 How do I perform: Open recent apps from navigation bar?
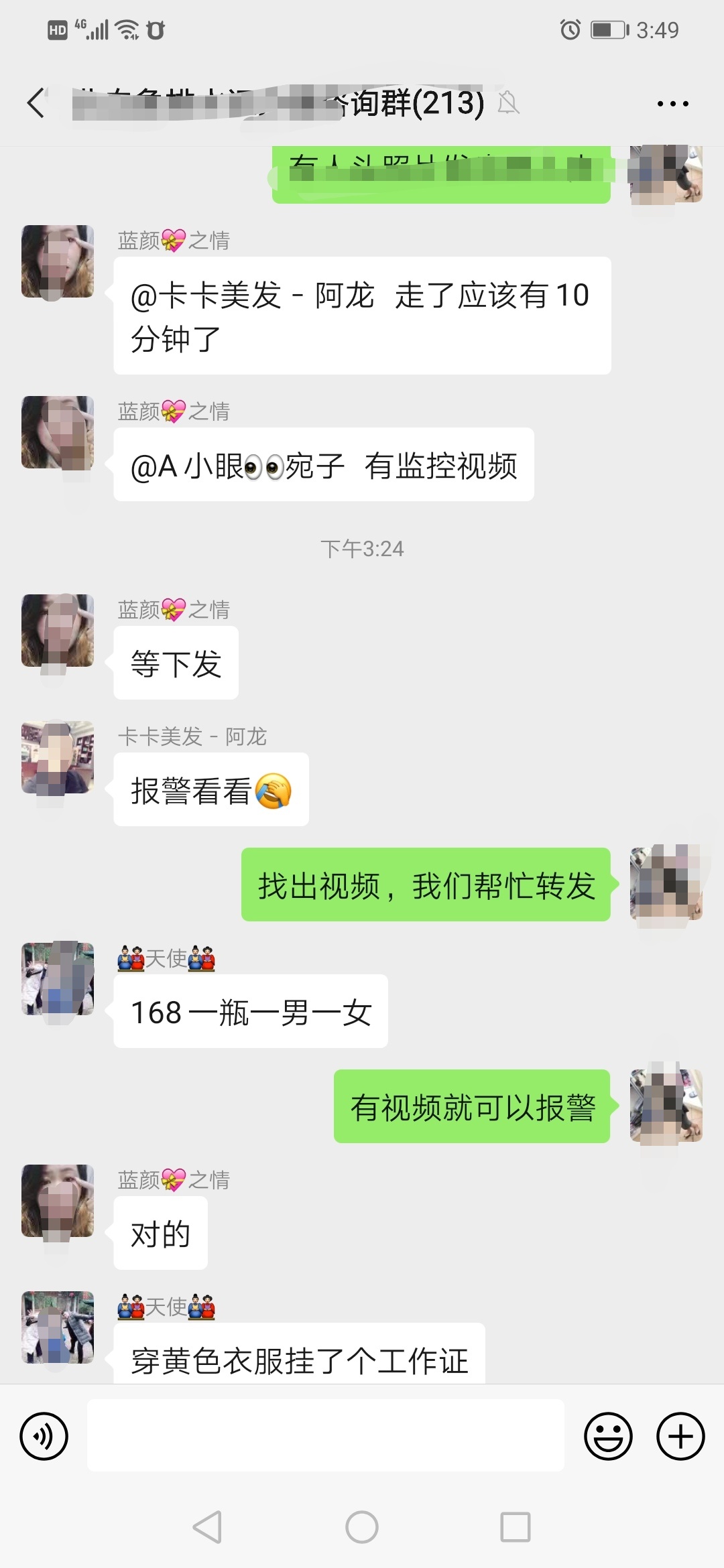tap(516, 1527)
